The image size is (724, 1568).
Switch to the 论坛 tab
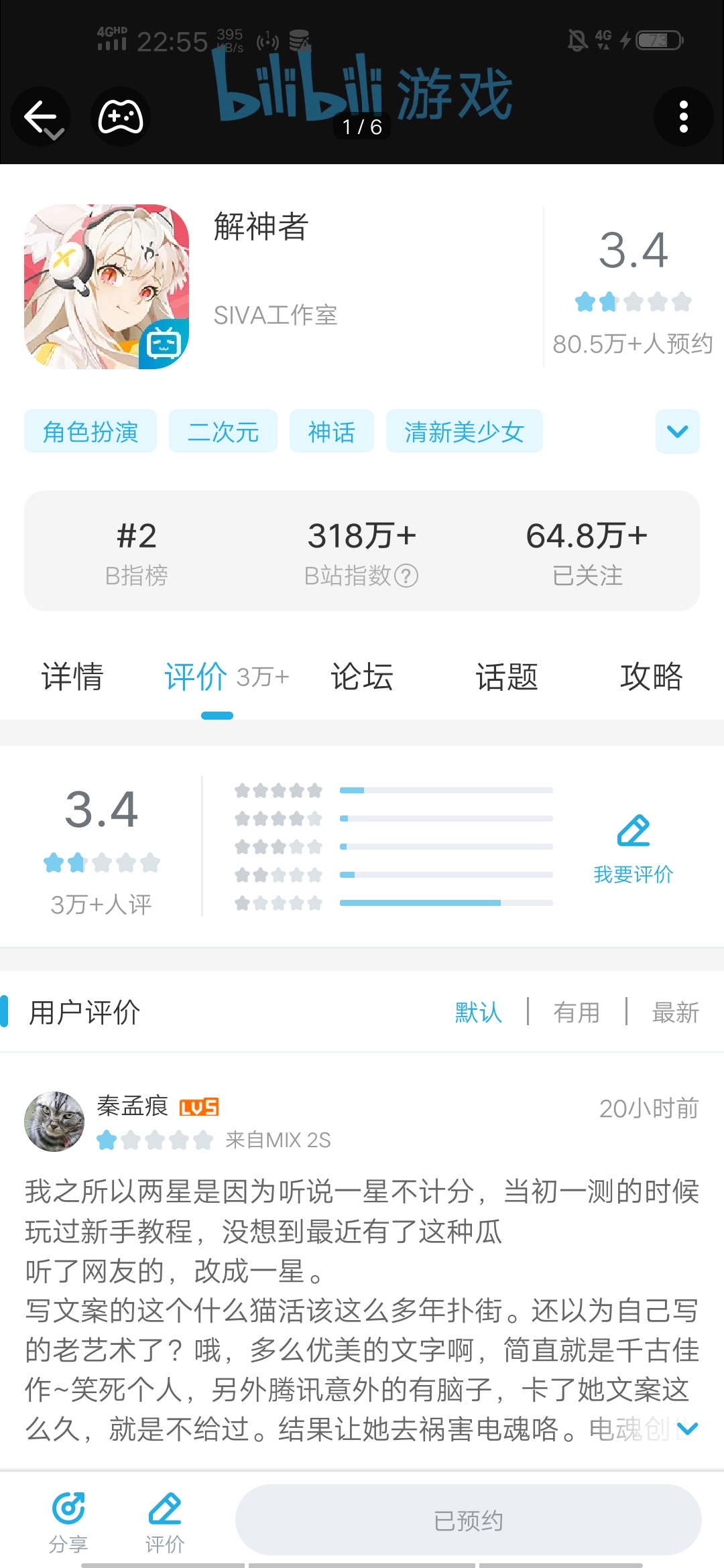[x=362, y=677]
